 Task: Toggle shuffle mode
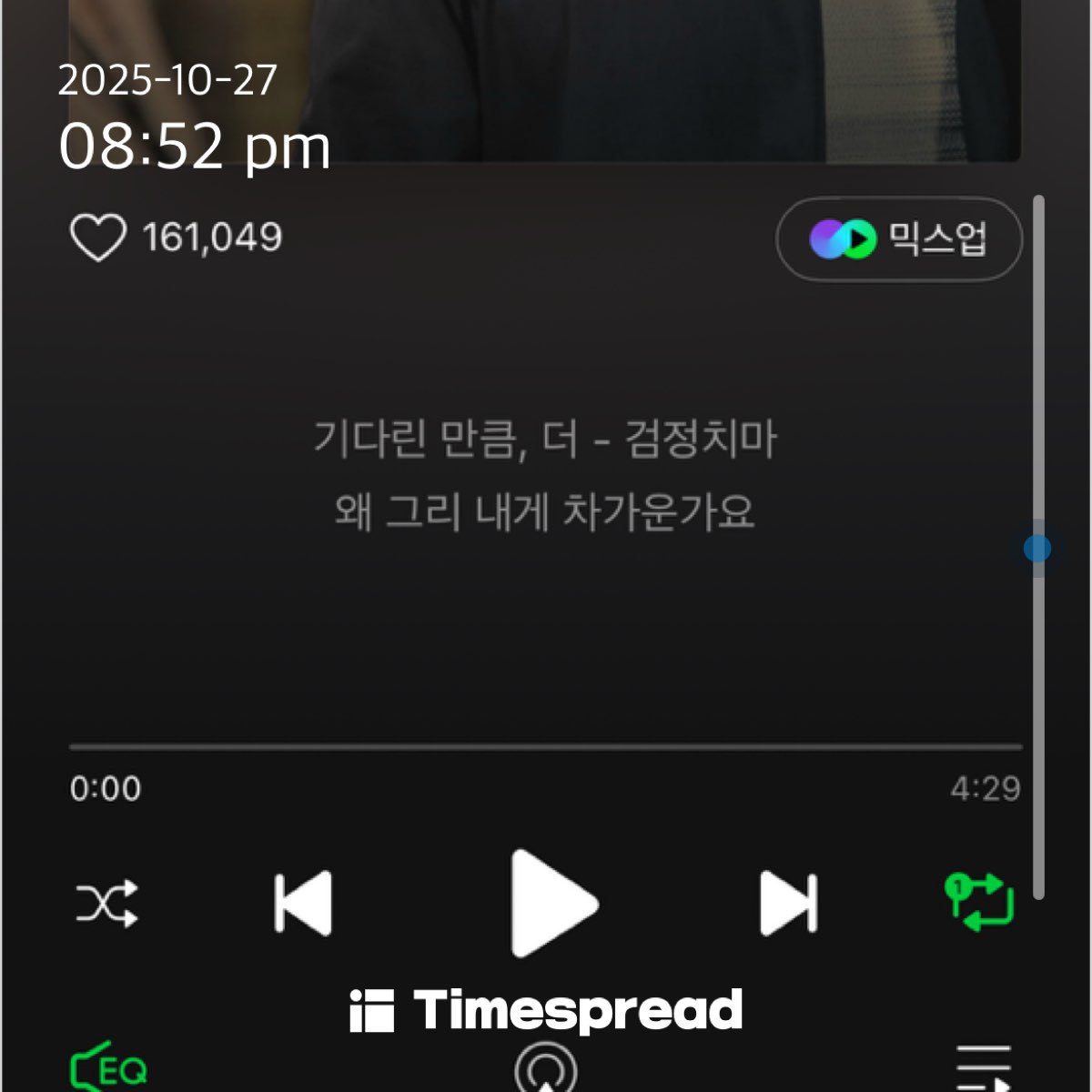[106, 904]
